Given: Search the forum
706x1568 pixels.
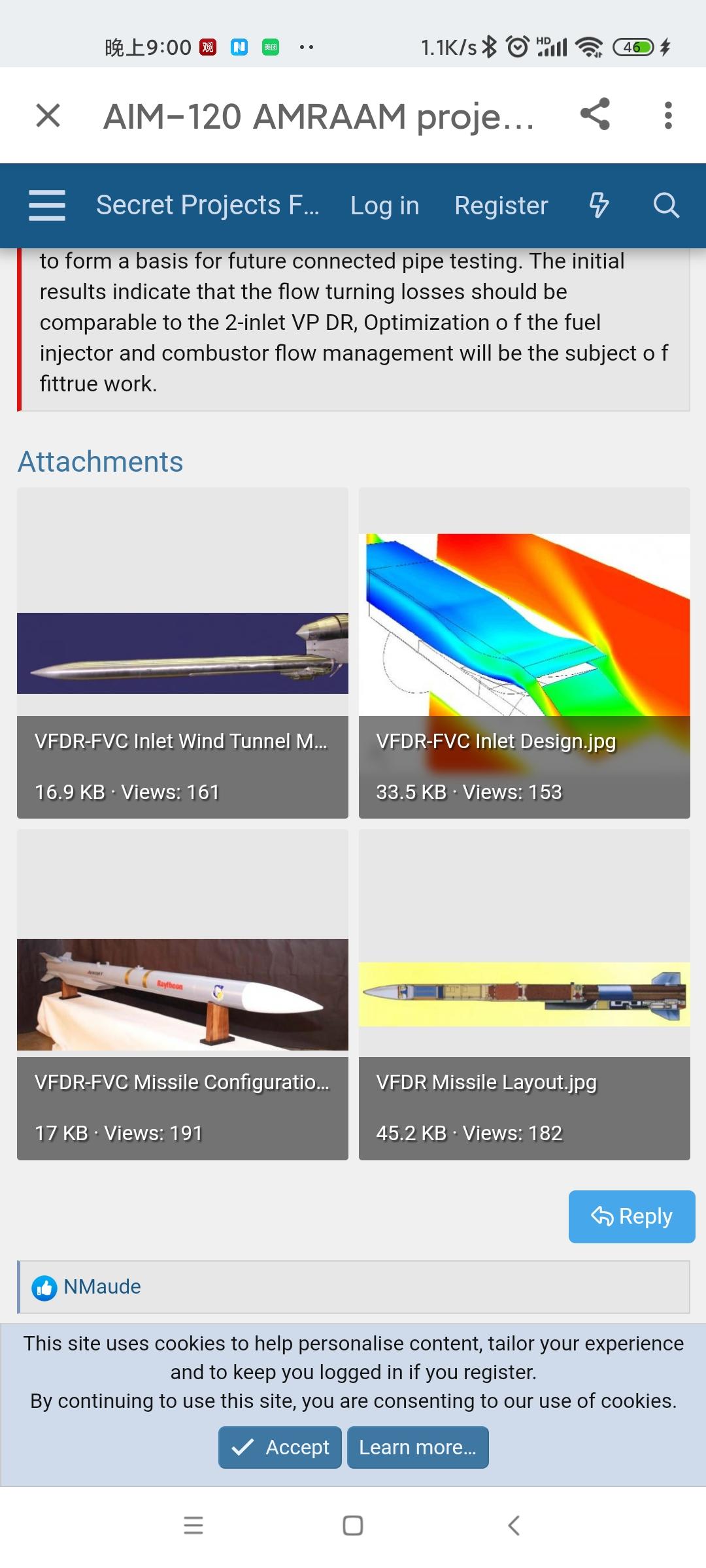Looking at the screenshot, I should [666, 205].
